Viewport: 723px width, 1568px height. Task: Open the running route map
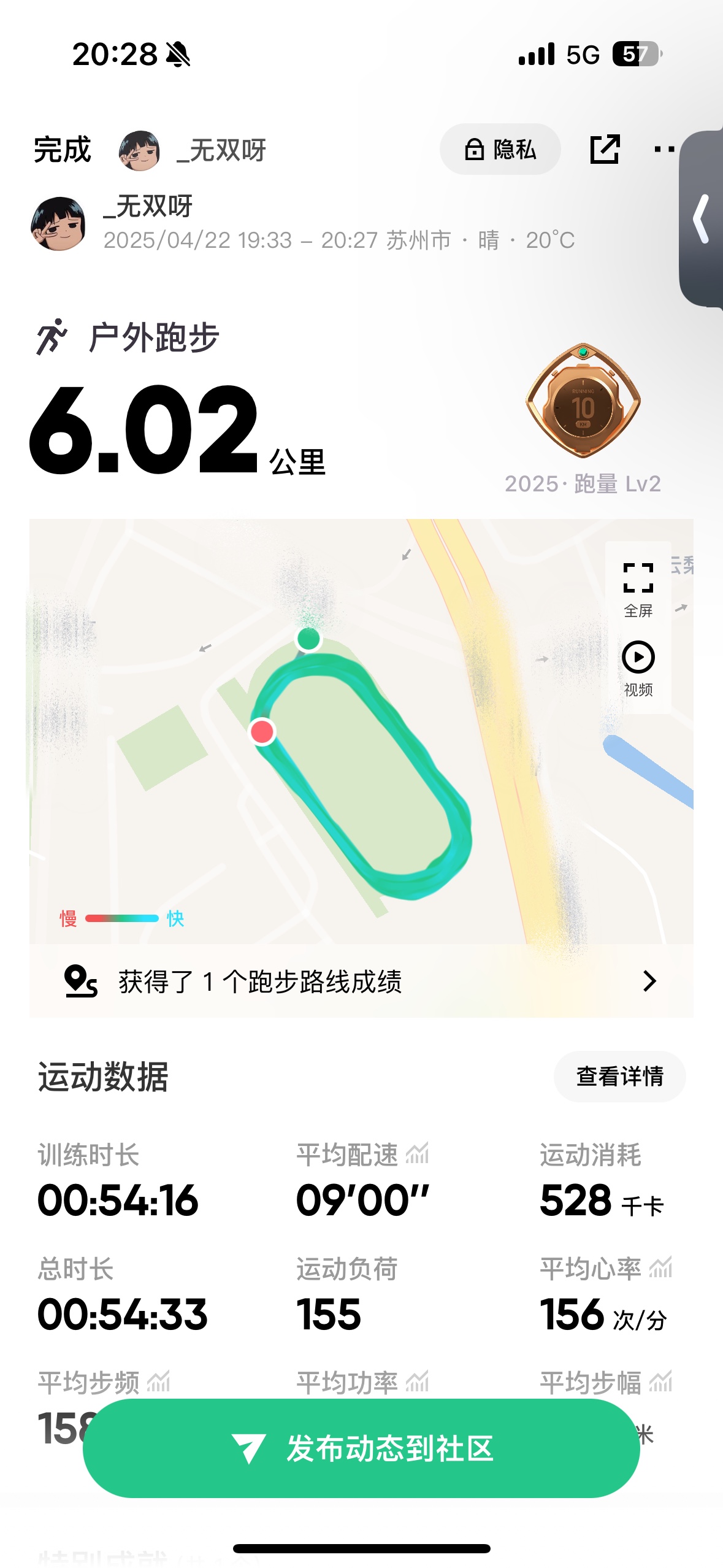tap(361, 731)
